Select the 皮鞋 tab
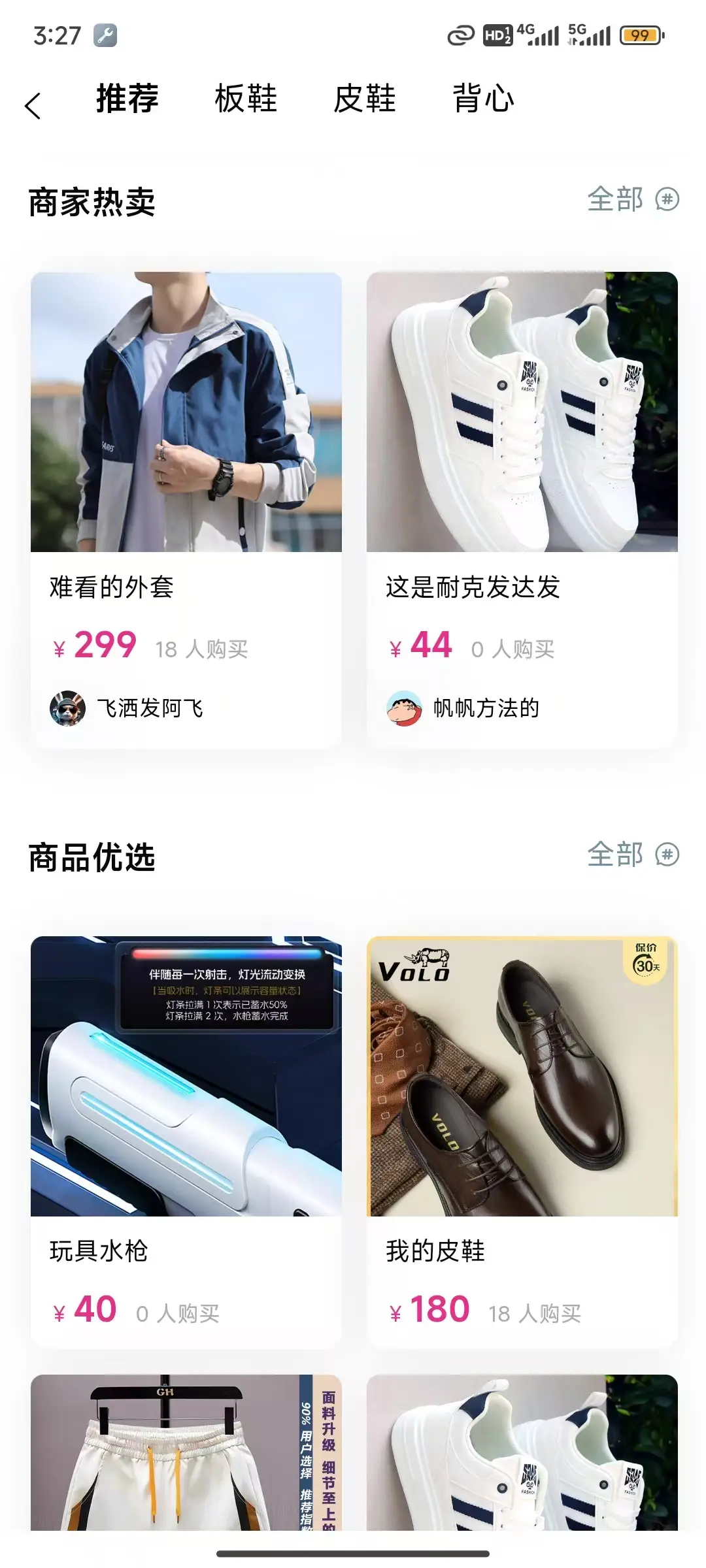Screen dimensions: 706x1568 365,99
